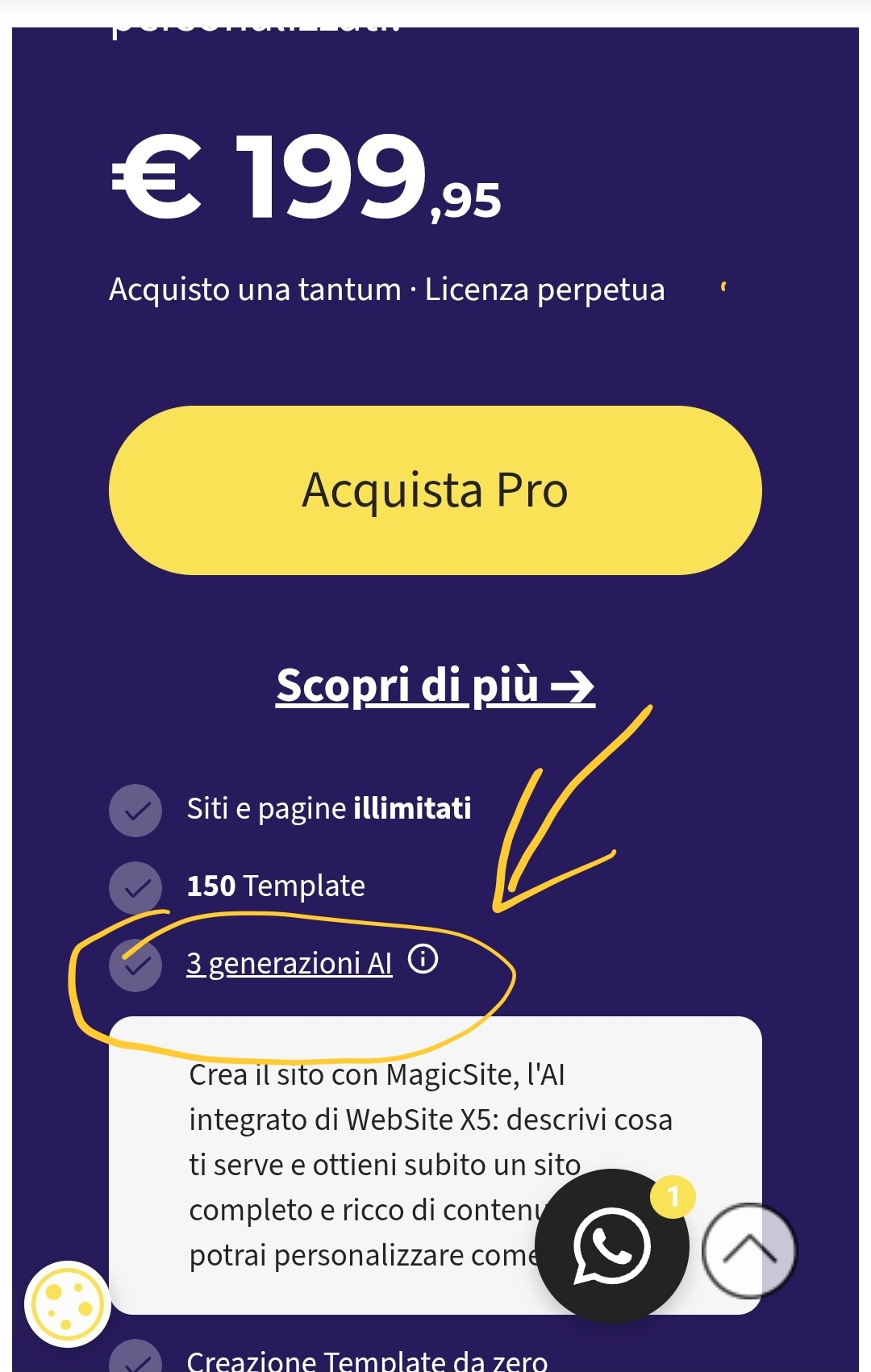Tap the Acquista Pro button
Screen dimensions: 871x1372
pos(435,490)
